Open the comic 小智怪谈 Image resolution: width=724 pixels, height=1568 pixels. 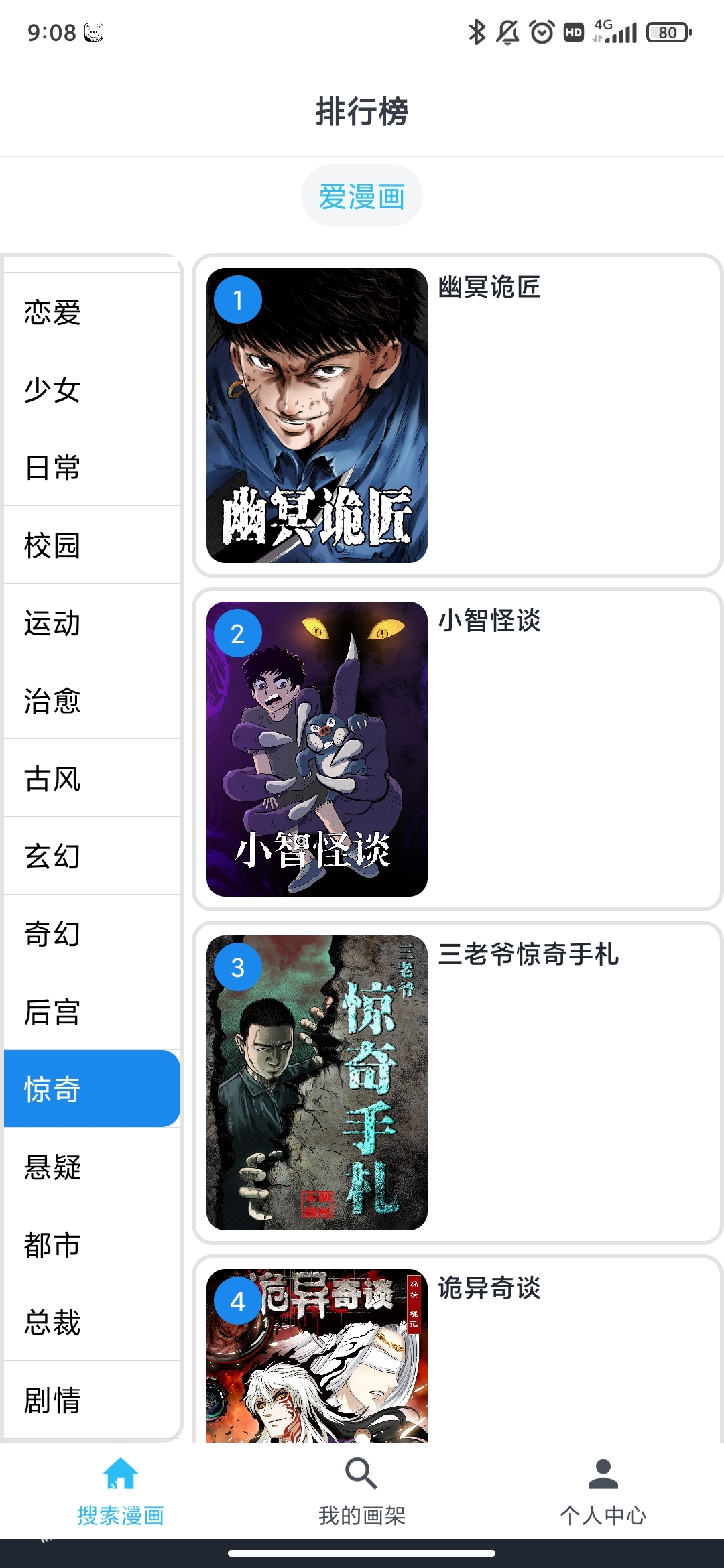pyautogui.click(x=457, y=749)
